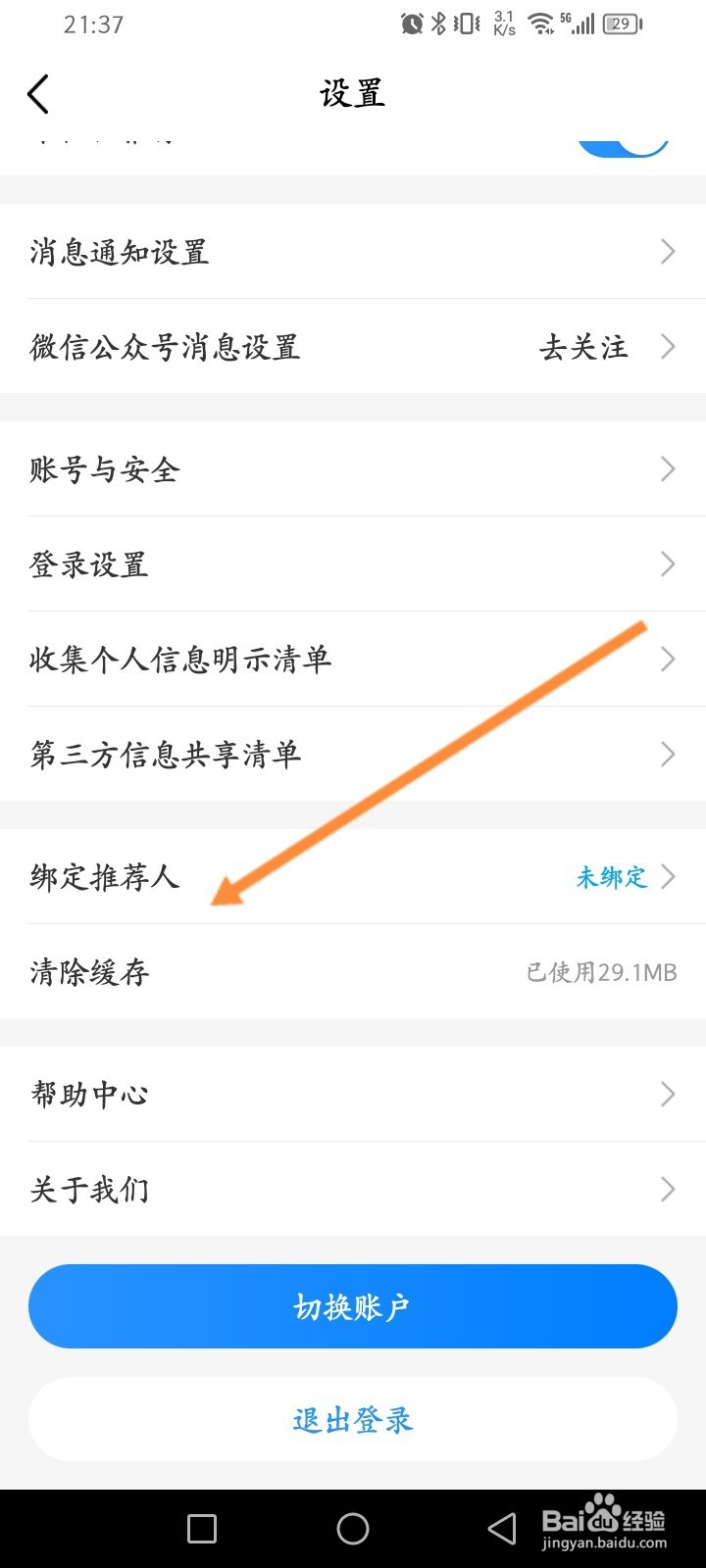Tap 去关注 next to 微信公众号消息设置

(585, 347)
